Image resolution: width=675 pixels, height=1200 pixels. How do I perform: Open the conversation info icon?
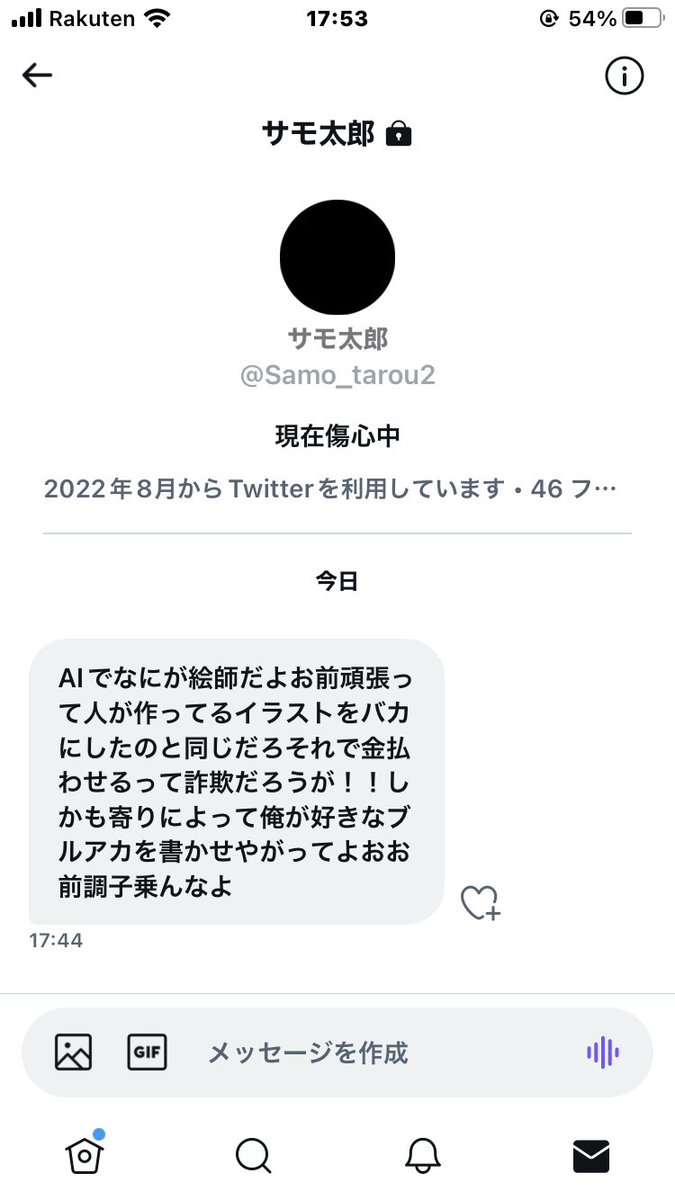click(x=624, y=76)
